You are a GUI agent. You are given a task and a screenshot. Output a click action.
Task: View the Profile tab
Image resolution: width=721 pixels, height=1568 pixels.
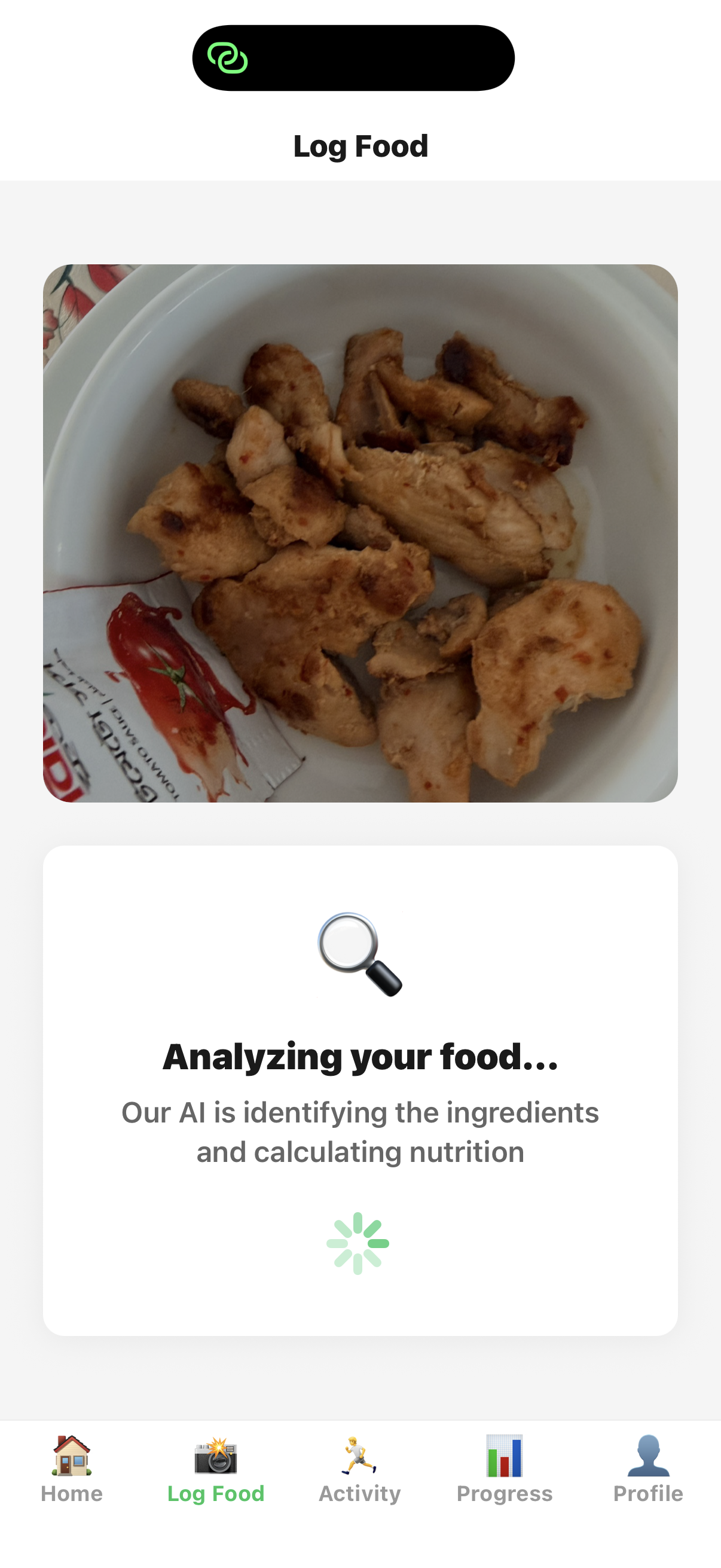(x=648, y=1468)
